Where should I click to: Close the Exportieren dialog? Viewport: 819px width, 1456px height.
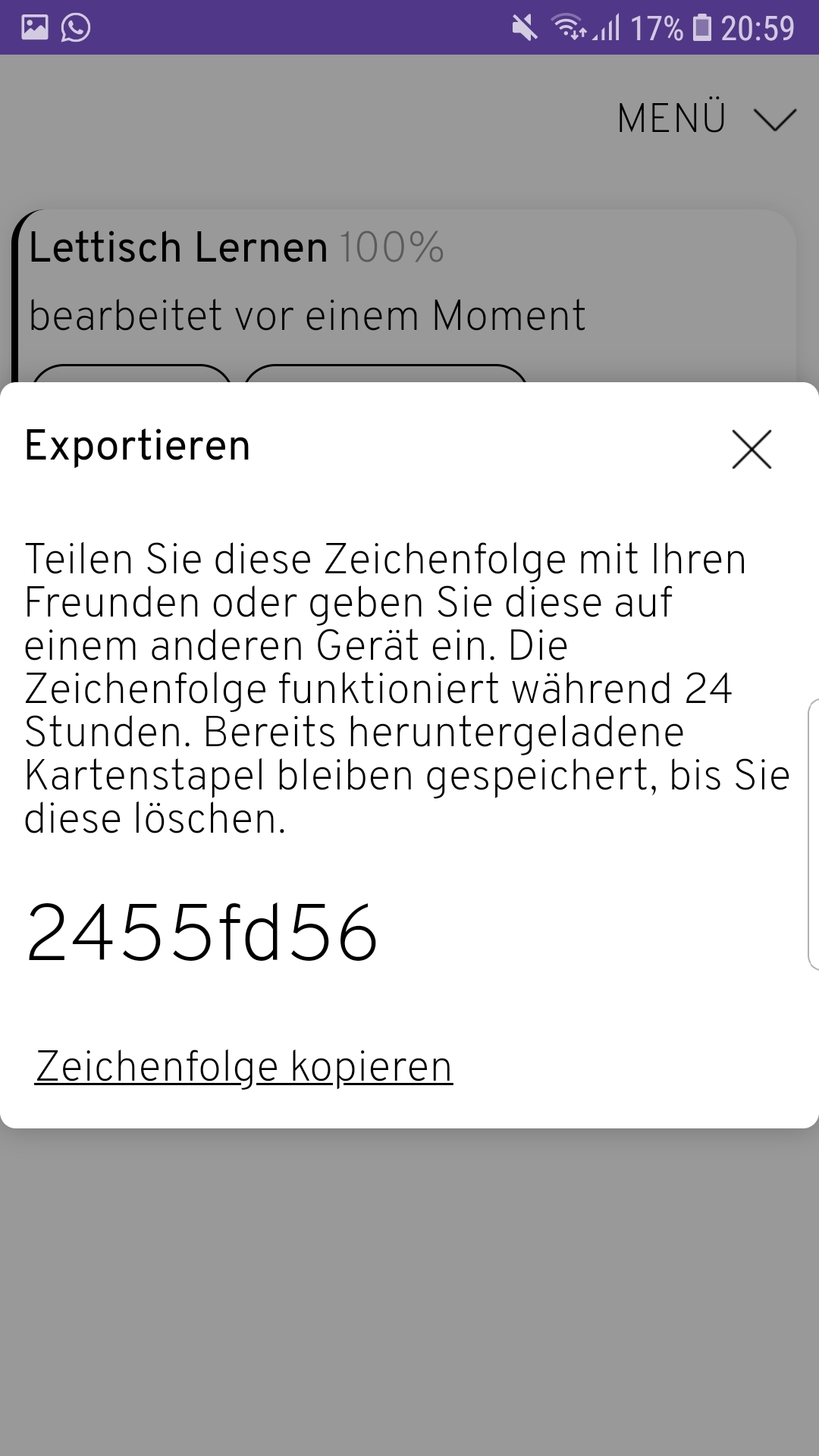tap(752, 449)
